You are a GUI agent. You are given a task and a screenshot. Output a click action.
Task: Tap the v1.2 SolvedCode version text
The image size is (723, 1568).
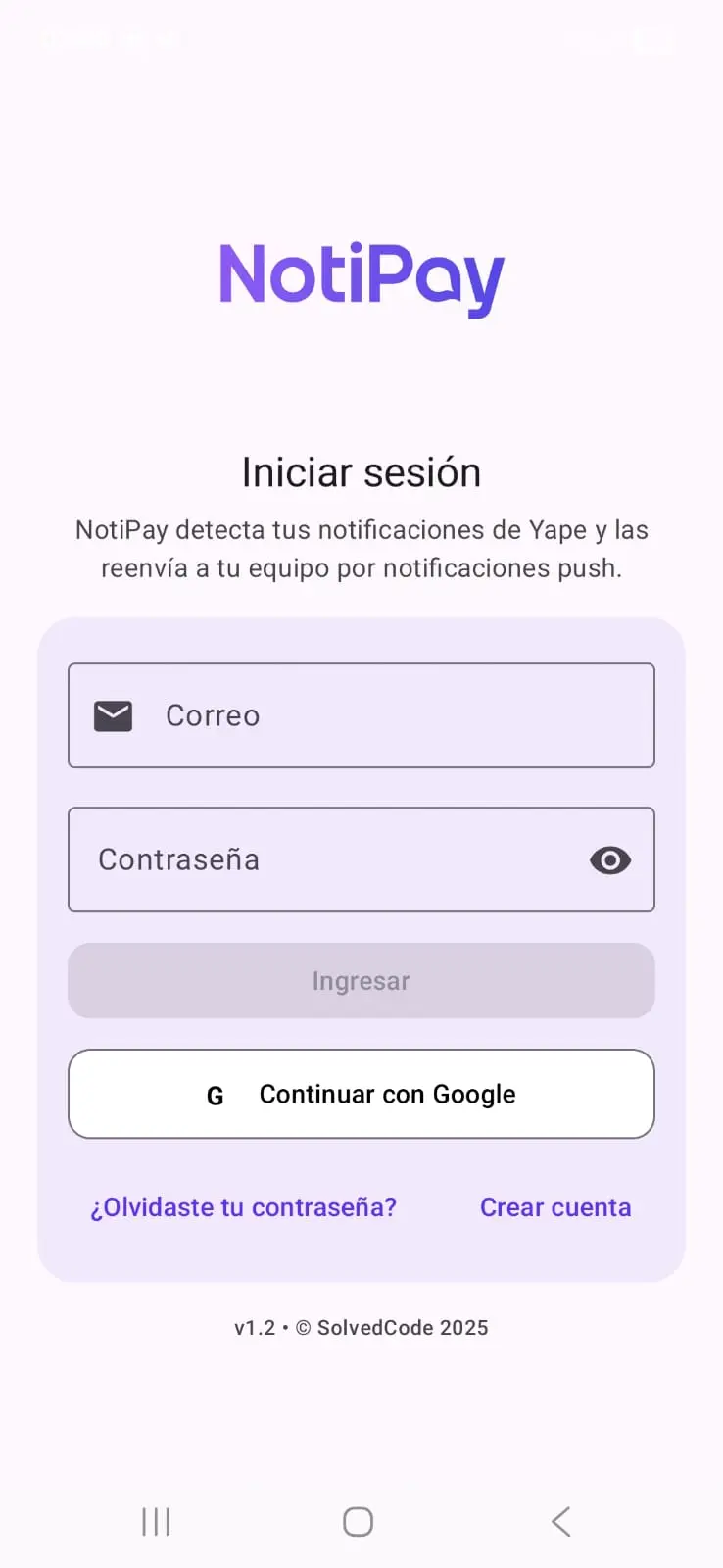pos(361,1328)
